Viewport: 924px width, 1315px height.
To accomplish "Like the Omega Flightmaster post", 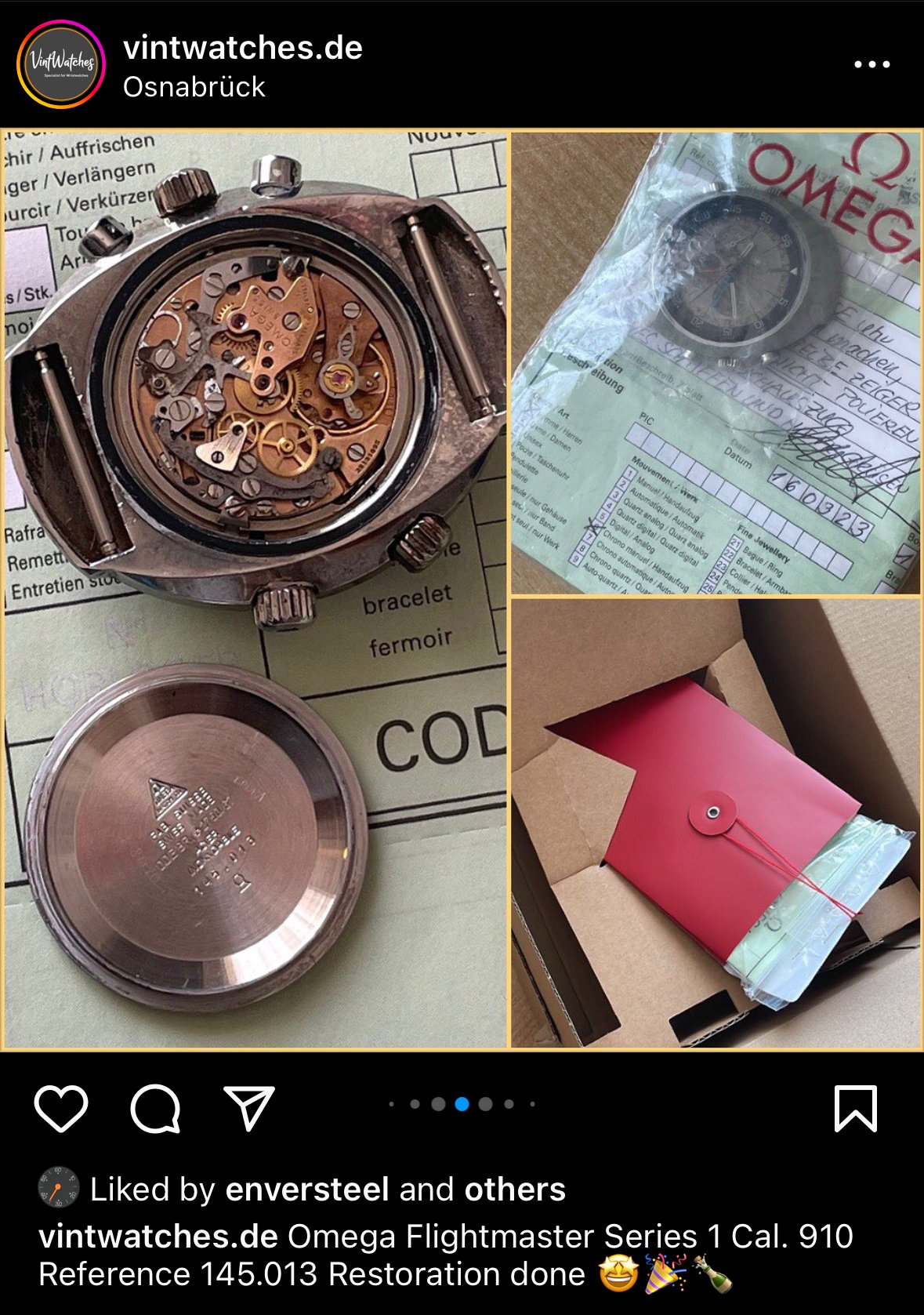I will click(x=61, y=1108).
